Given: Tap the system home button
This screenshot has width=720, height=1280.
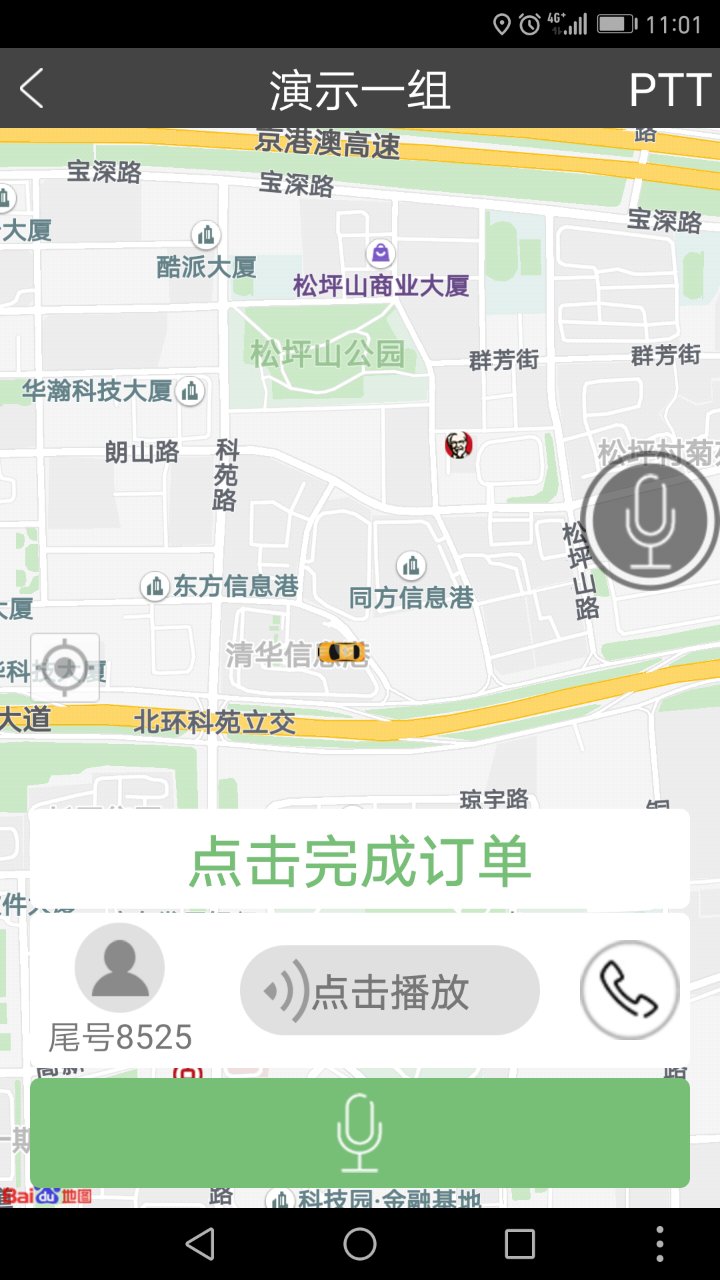Looking at the screenshot, I should point(360,1244).
